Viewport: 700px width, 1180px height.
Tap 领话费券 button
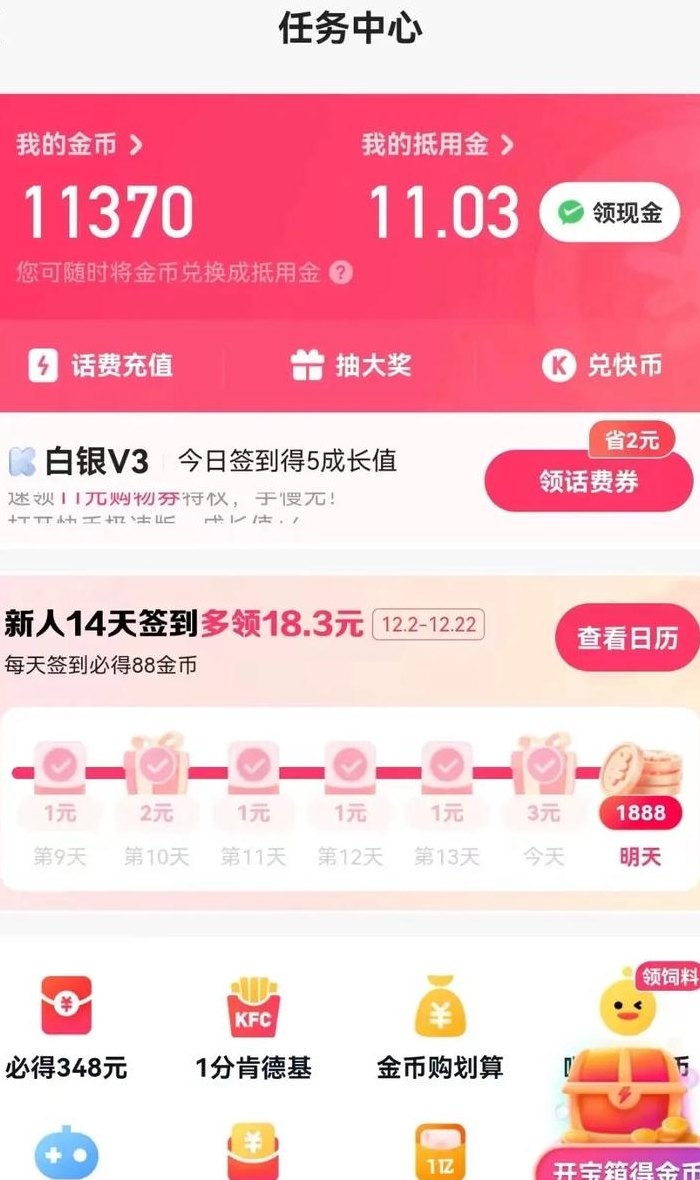(x=589, y=482)
